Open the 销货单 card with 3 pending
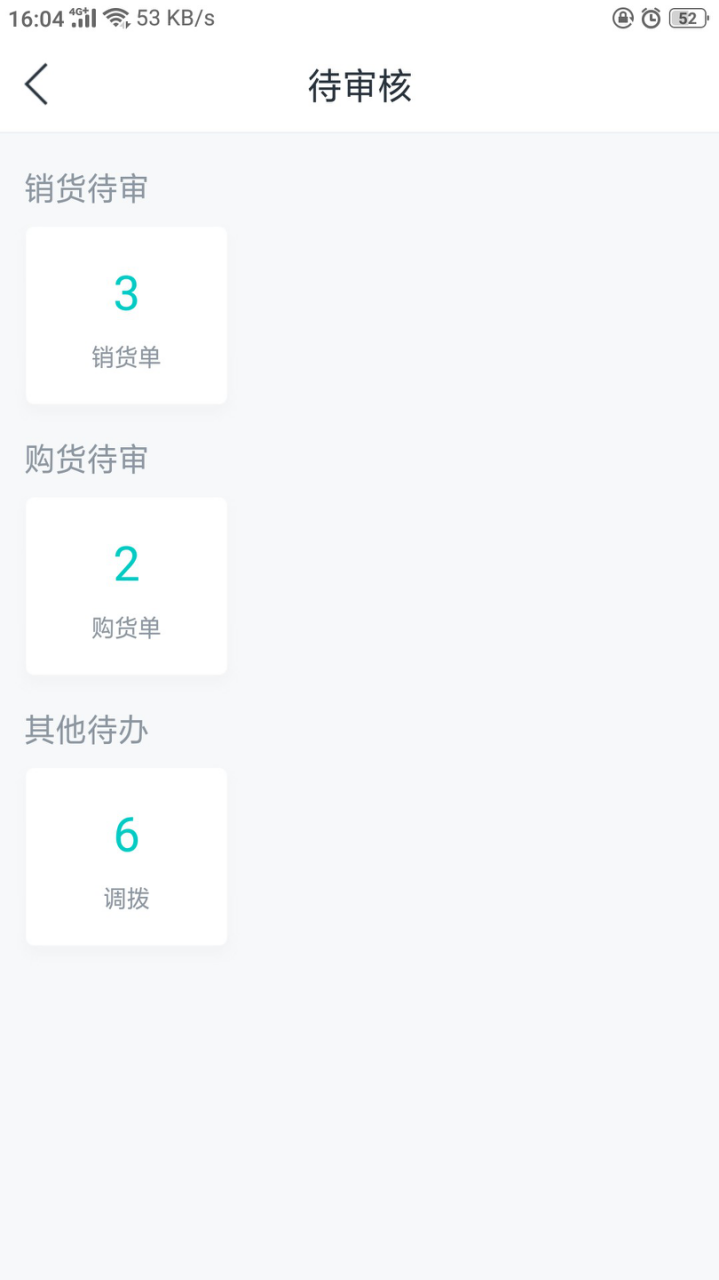Viewport: 719px width, 1280px height. click(126, 316)
